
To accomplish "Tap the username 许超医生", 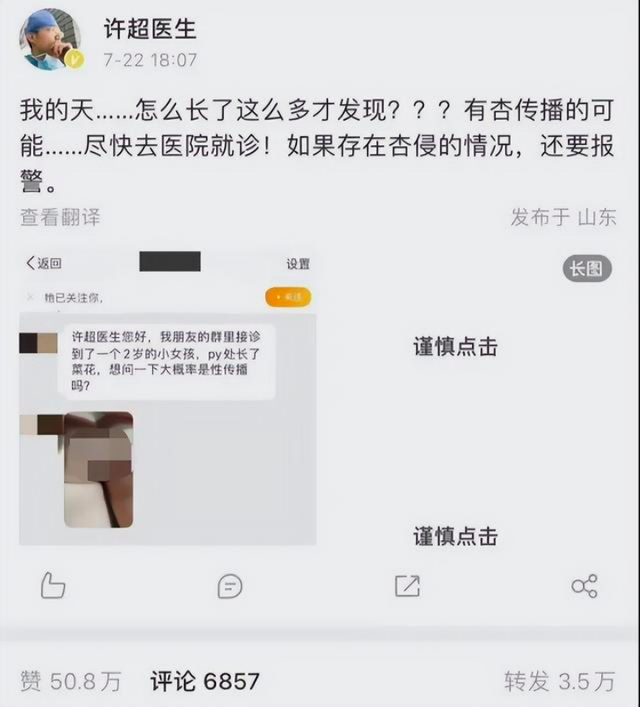I will point(150,29).
